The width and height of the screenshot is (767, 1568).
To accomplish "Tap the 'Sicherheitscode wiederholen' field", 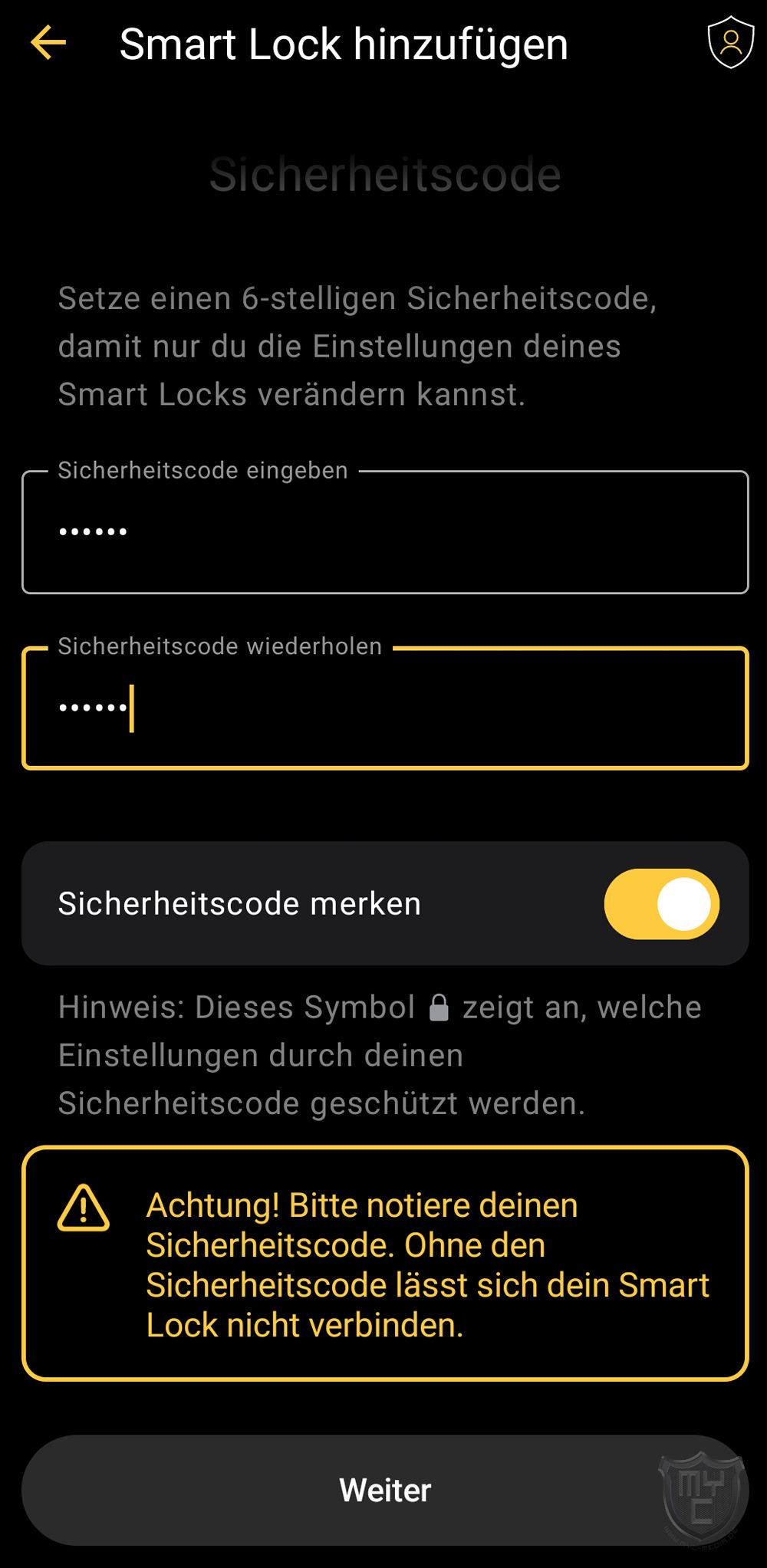I will (x=385, y=708).
